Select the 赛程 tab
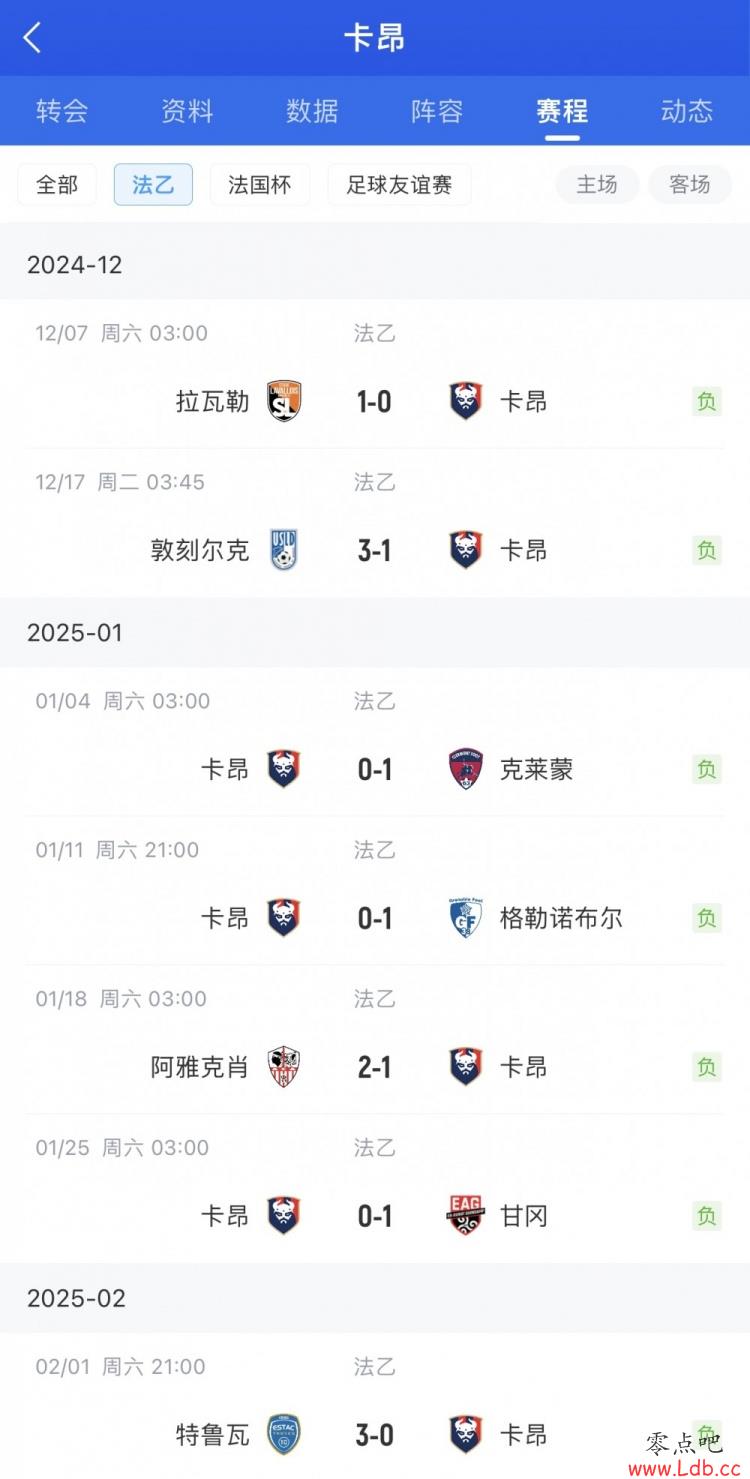Viewport: 750px width, 1479px height. coord(562,110)
